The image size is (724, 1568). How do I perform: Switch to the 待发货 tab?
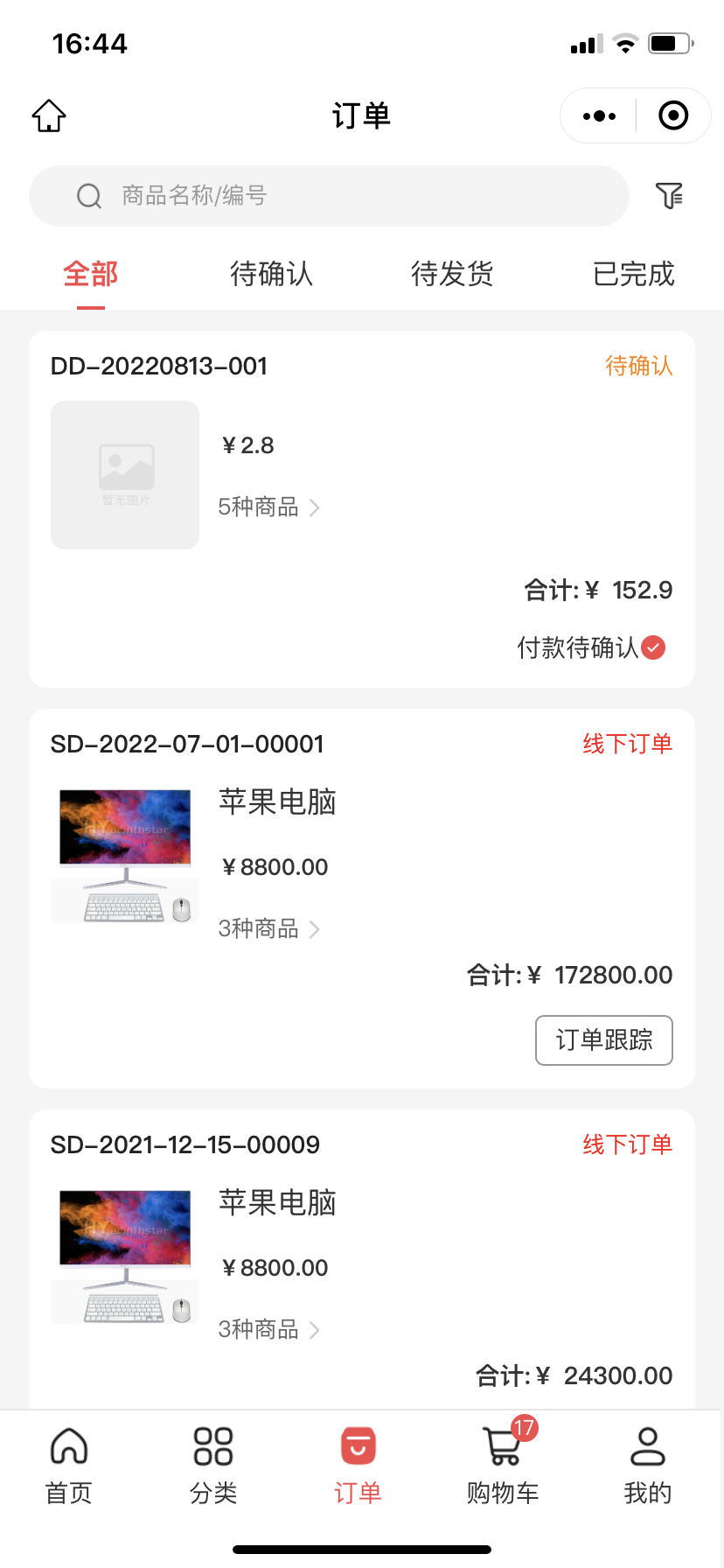click(452, 274)
